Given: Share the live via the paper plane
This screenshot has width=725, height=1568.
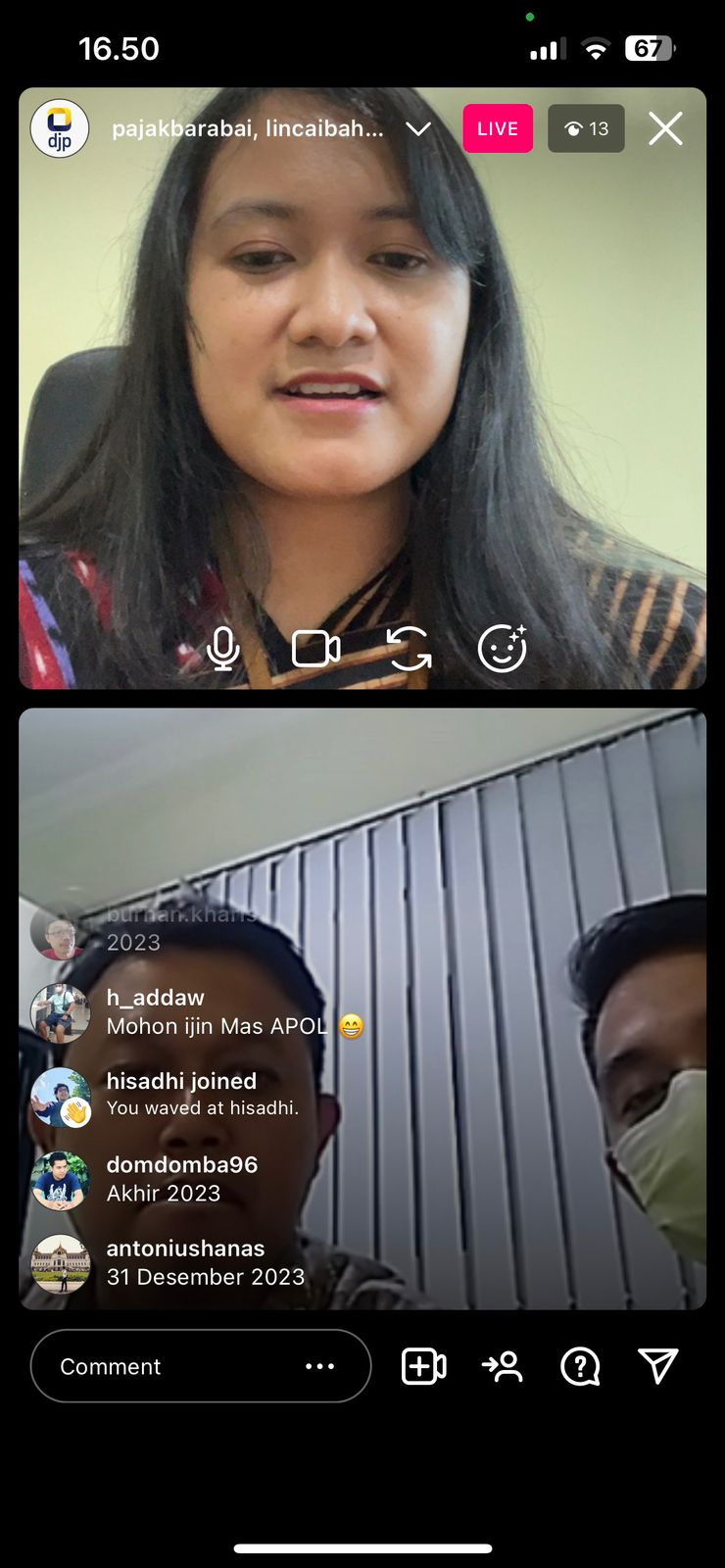Looking at the screenshot, I should [x=657, y=1366].
